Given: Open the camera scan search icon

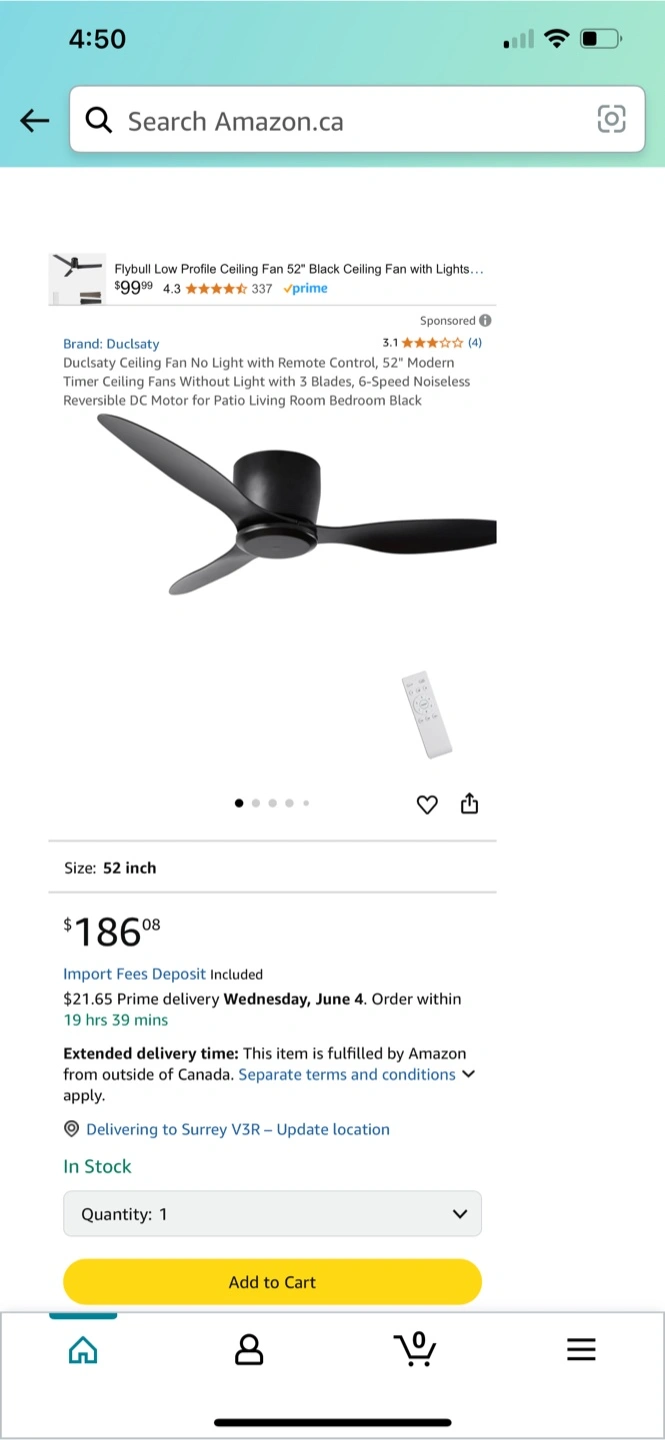Looking at the screenshot, I should [x=611, y=119].
